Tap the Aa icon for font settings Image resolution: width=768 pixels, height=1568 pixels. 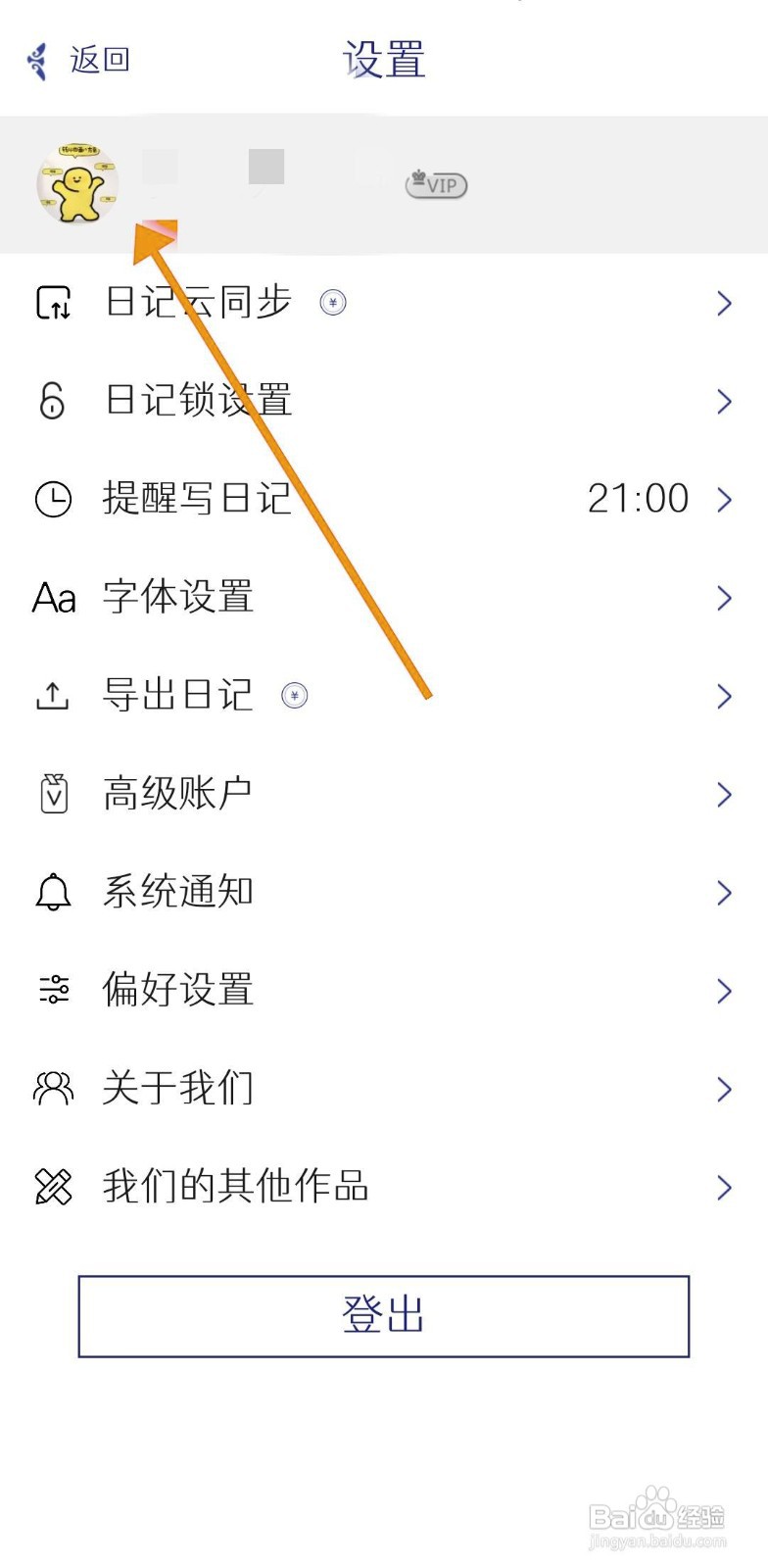53,598
